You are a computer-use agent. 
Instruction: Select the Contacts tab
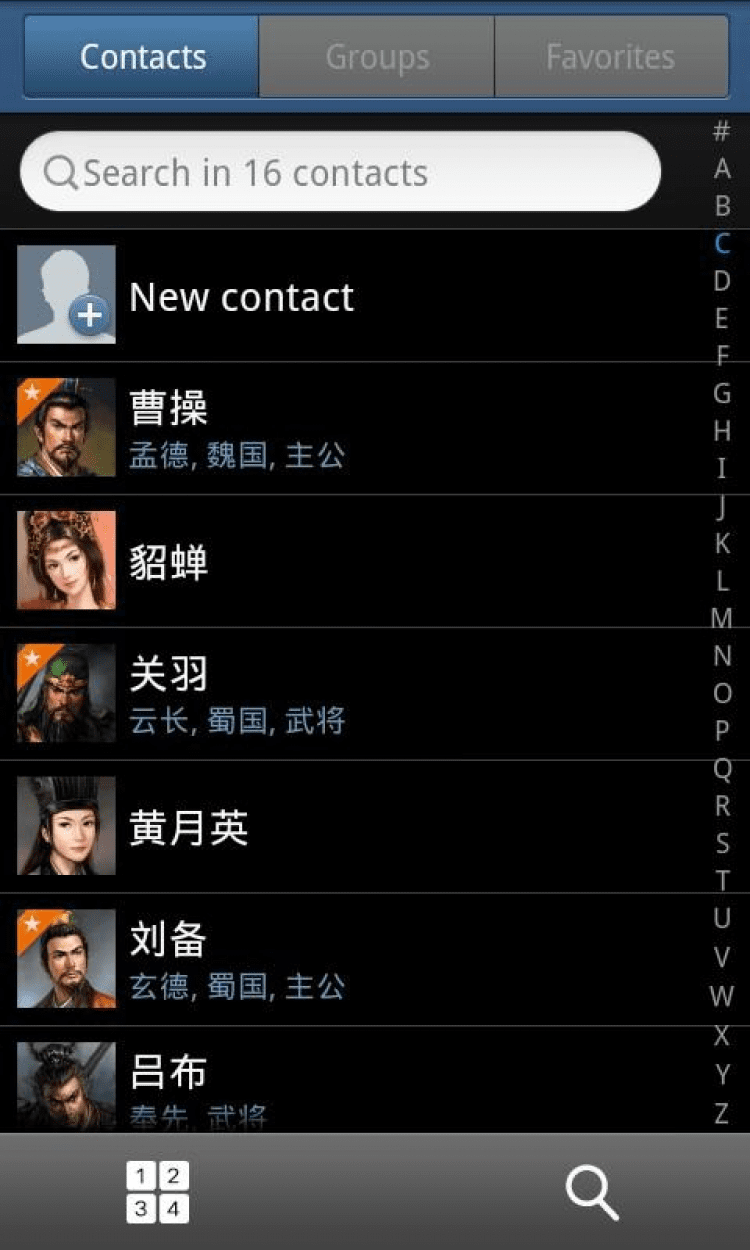click(x=142, y=57)
